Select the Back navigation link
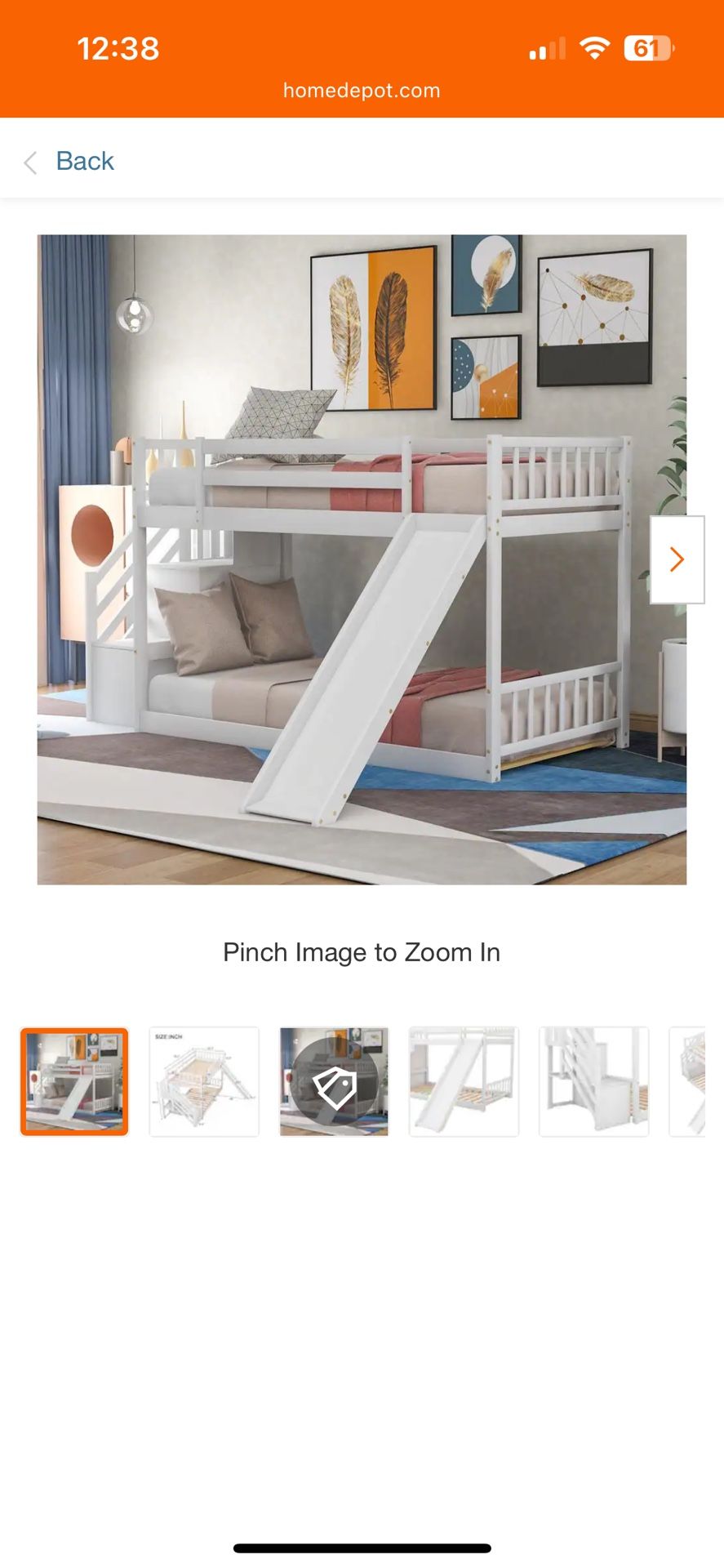Viewport: 724px width, 1568px height. pyautogui.click(x=84, y=161)
